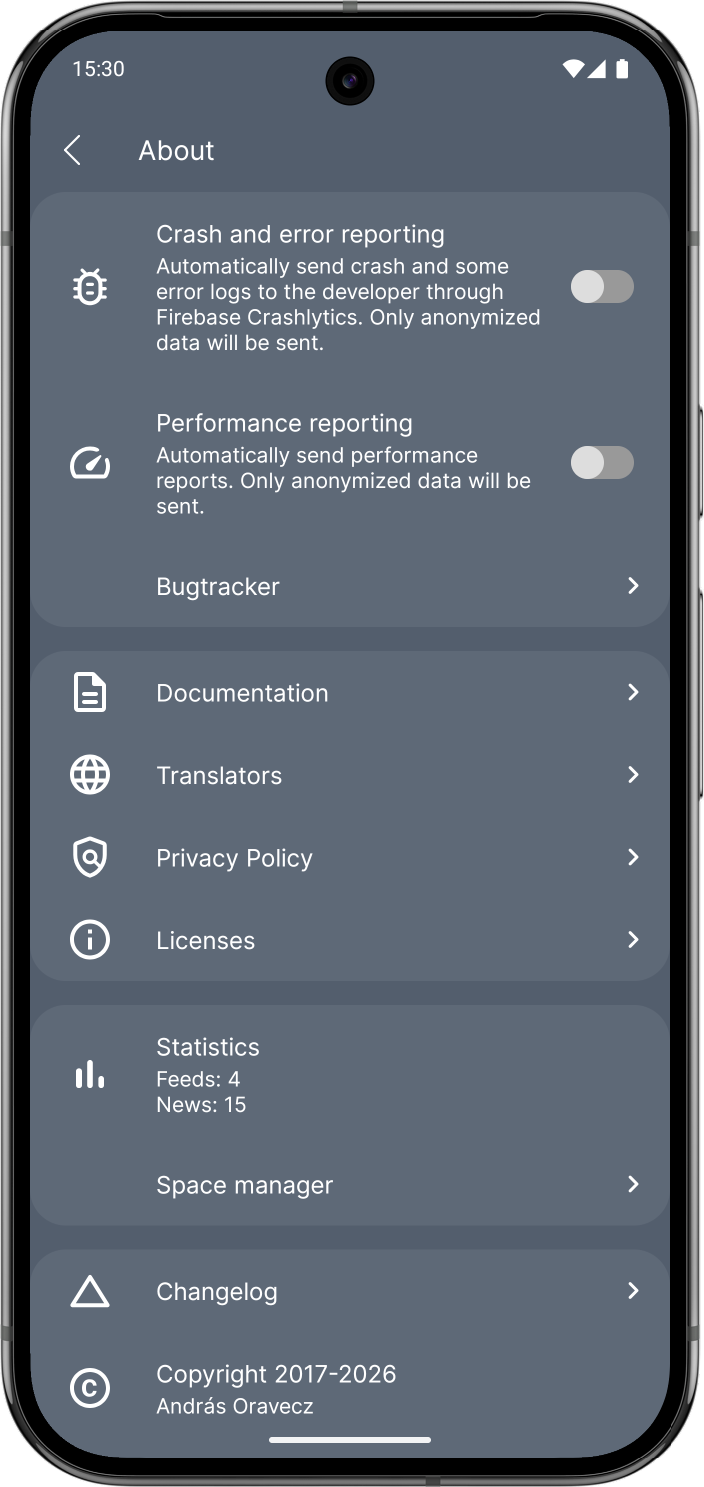704x1487 pixels.
Task: Open the Bugtracker
Action: 350,586
